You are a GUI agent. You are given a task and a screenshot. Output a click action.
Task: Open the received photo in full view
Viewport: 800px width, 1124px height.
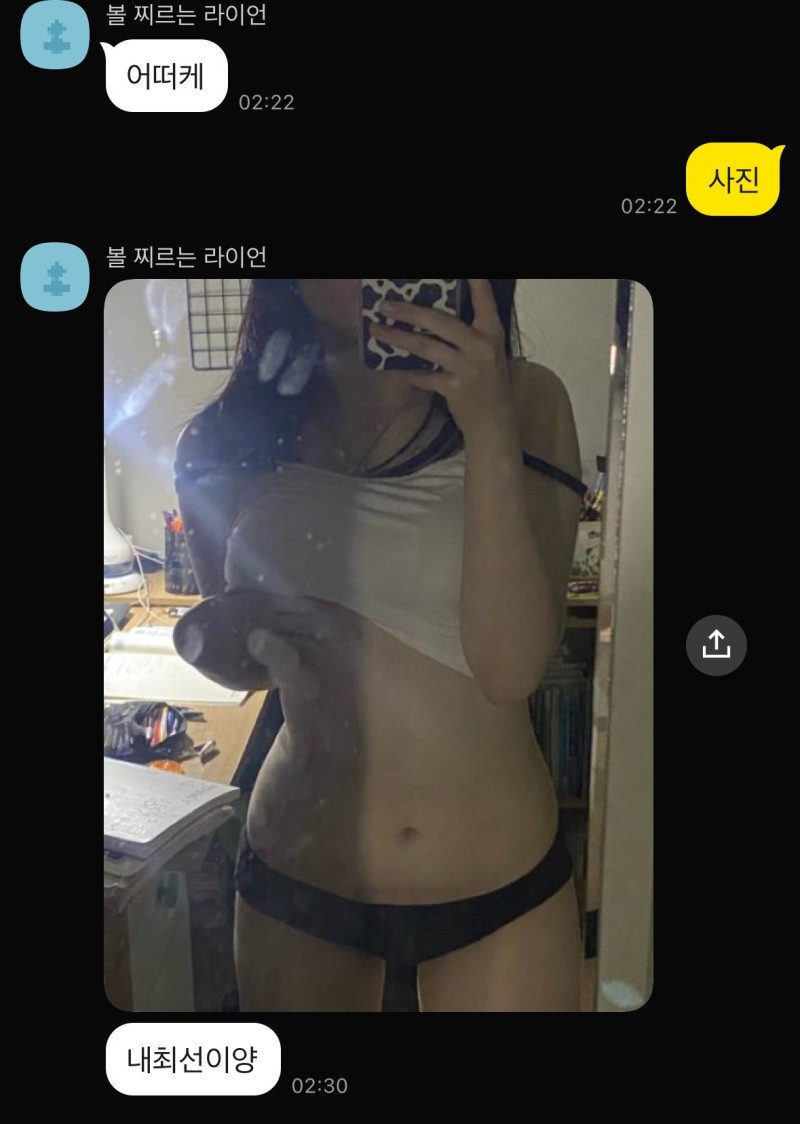click(x=378, y=645)
